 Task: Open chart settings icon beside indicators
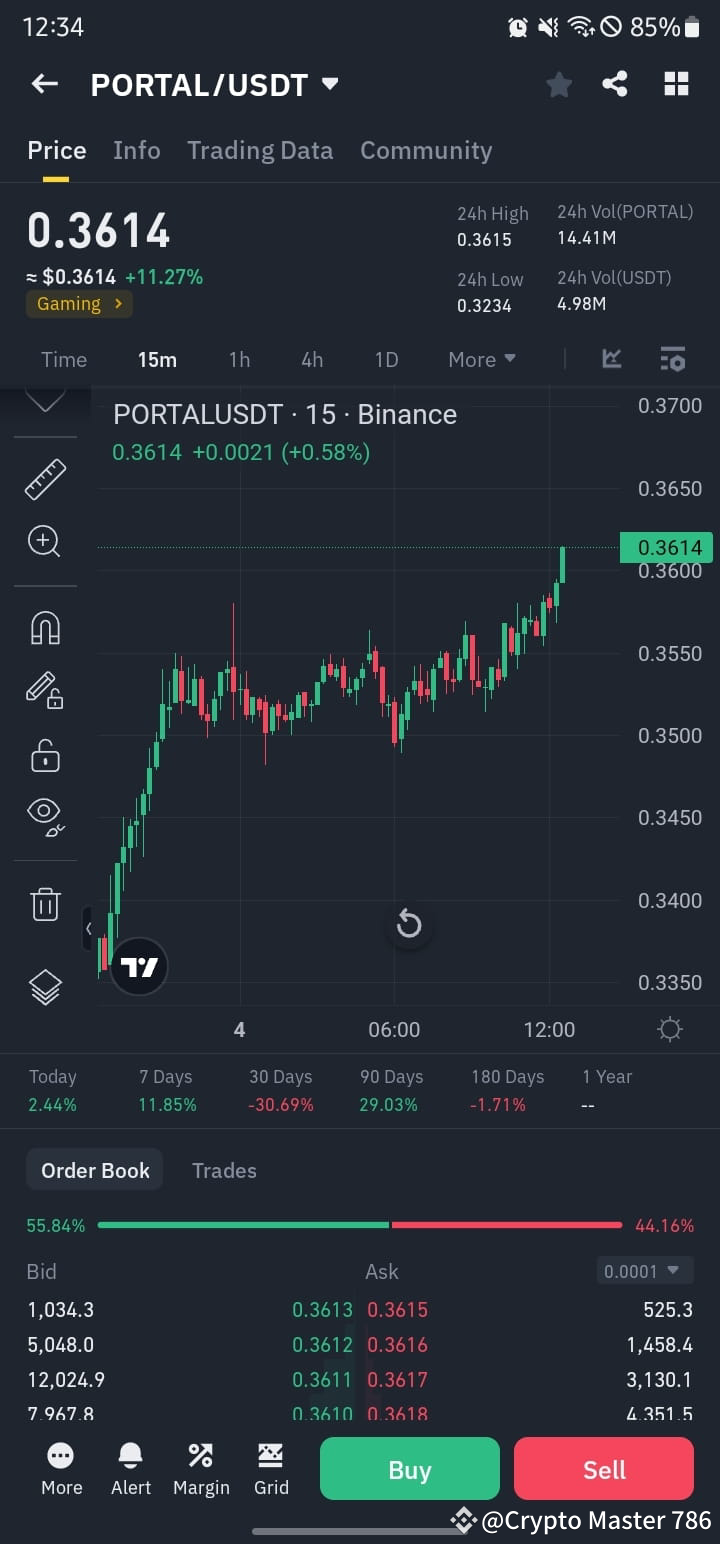[x=673, y=359]
